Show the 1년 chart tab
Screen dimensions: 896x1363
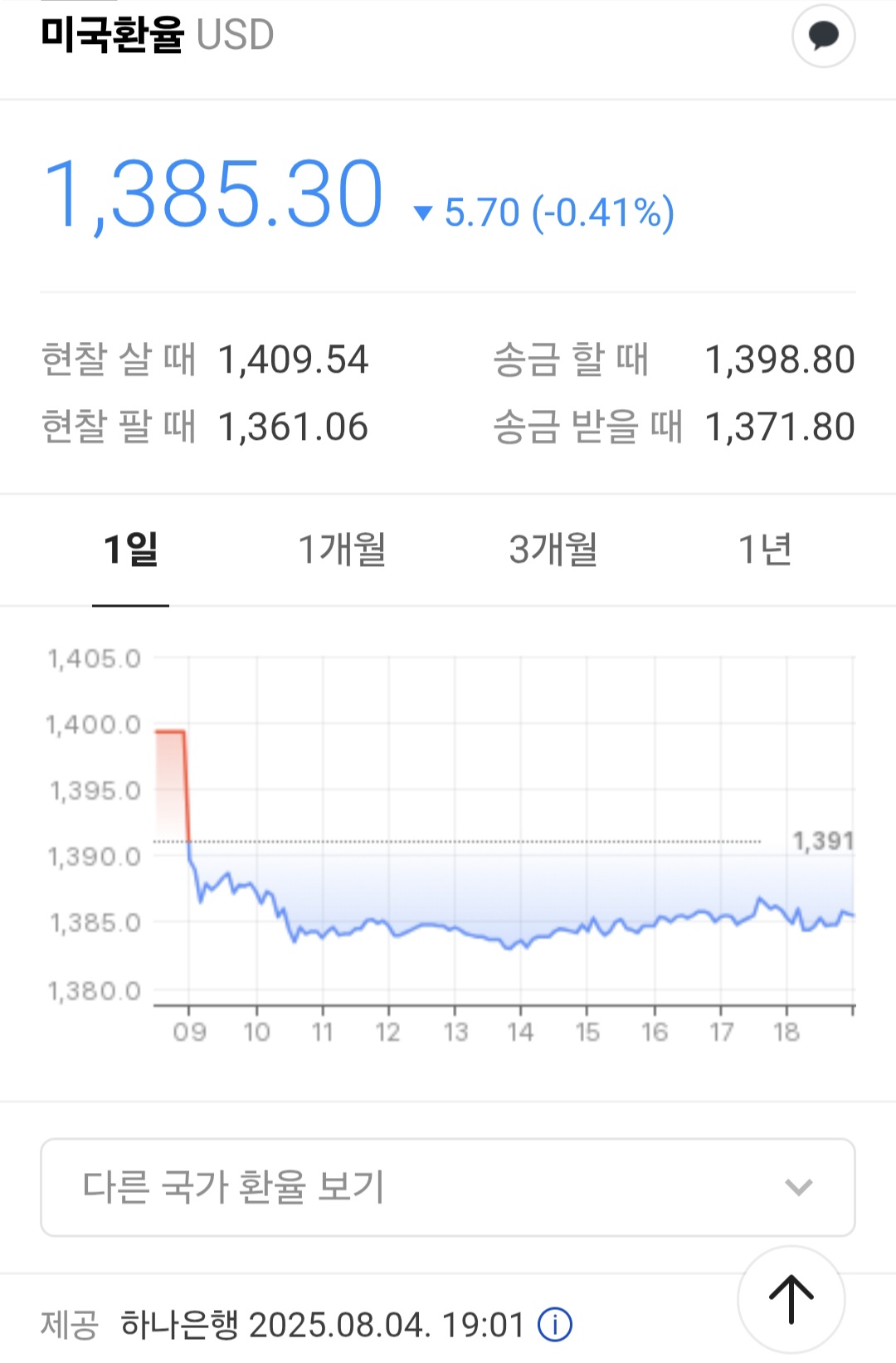click(765, 550)
